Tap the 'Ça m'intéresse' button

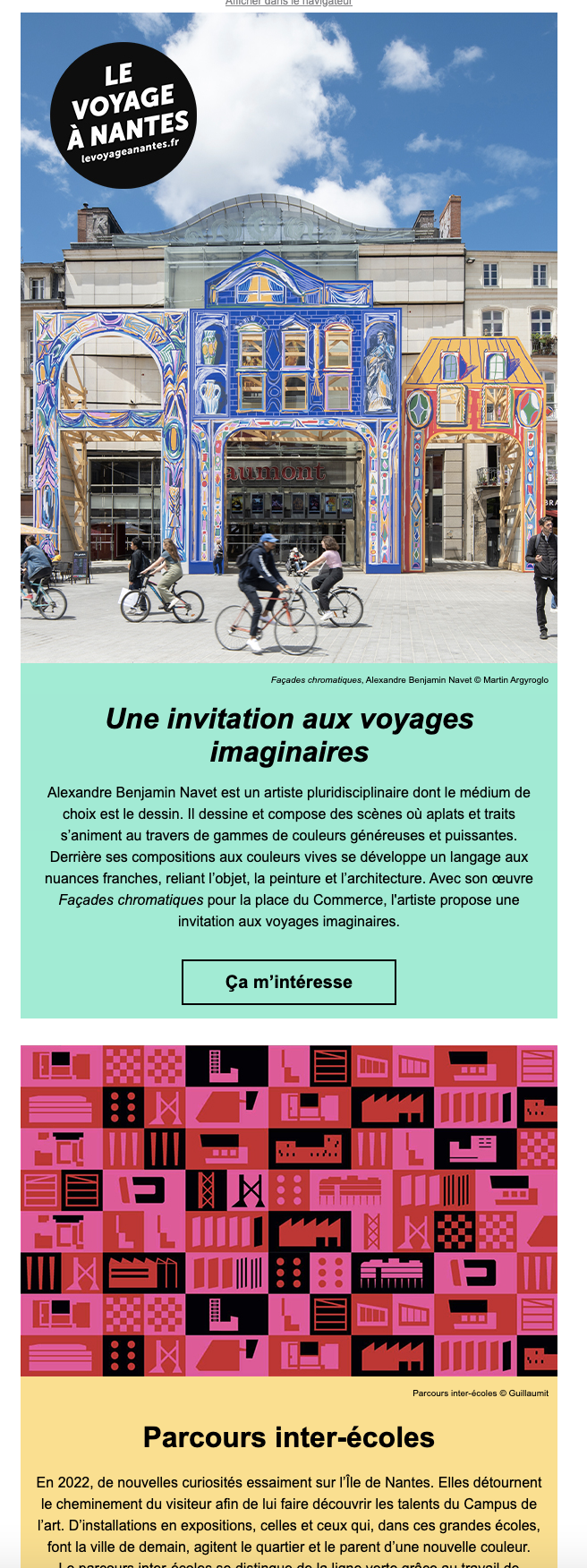point(288,982)
